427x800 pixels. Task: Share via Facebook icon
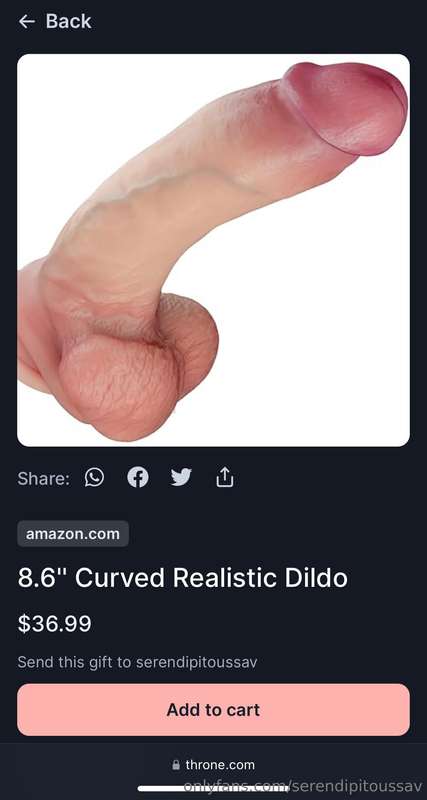(x=138, y=478)
